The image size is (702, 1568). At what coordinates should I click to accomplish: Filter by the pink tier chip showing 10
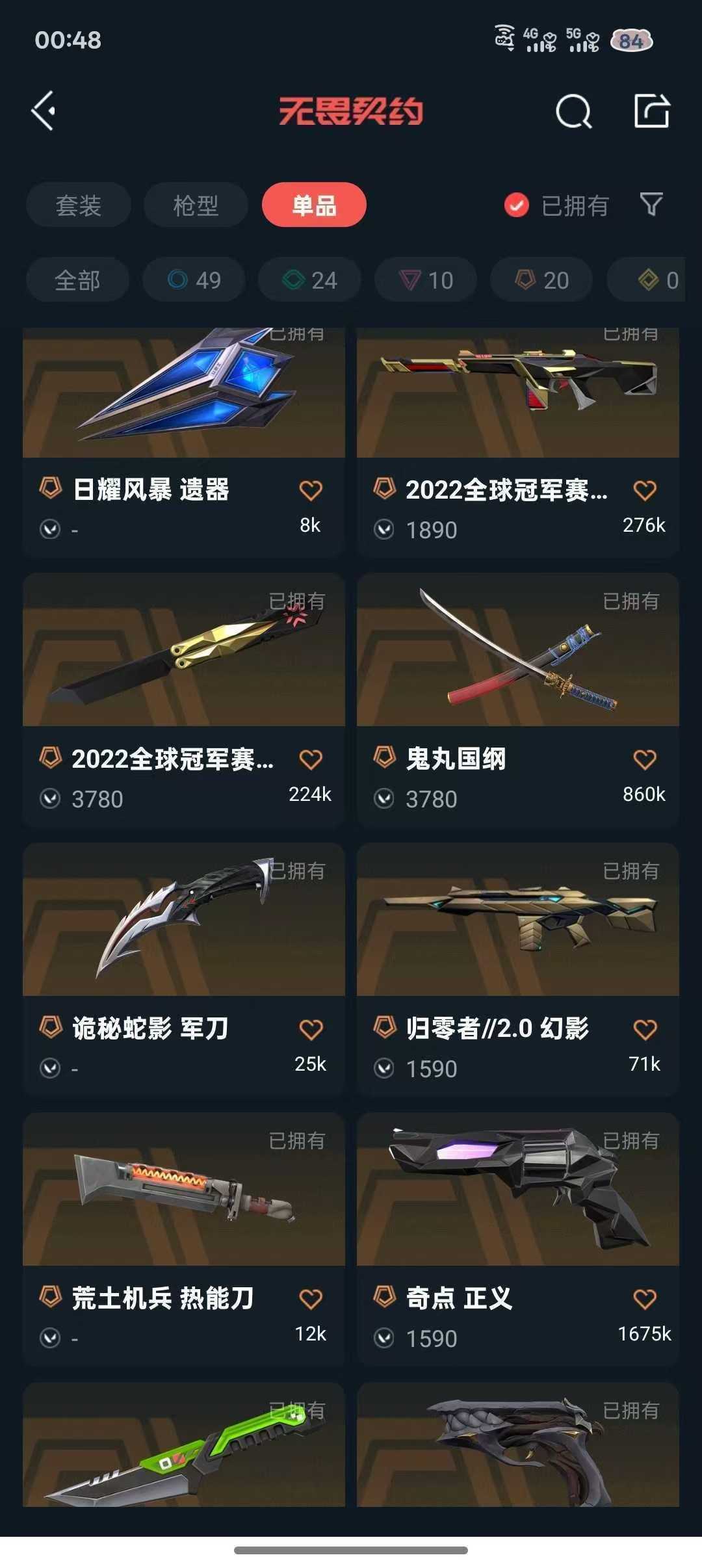coord(426,280)
